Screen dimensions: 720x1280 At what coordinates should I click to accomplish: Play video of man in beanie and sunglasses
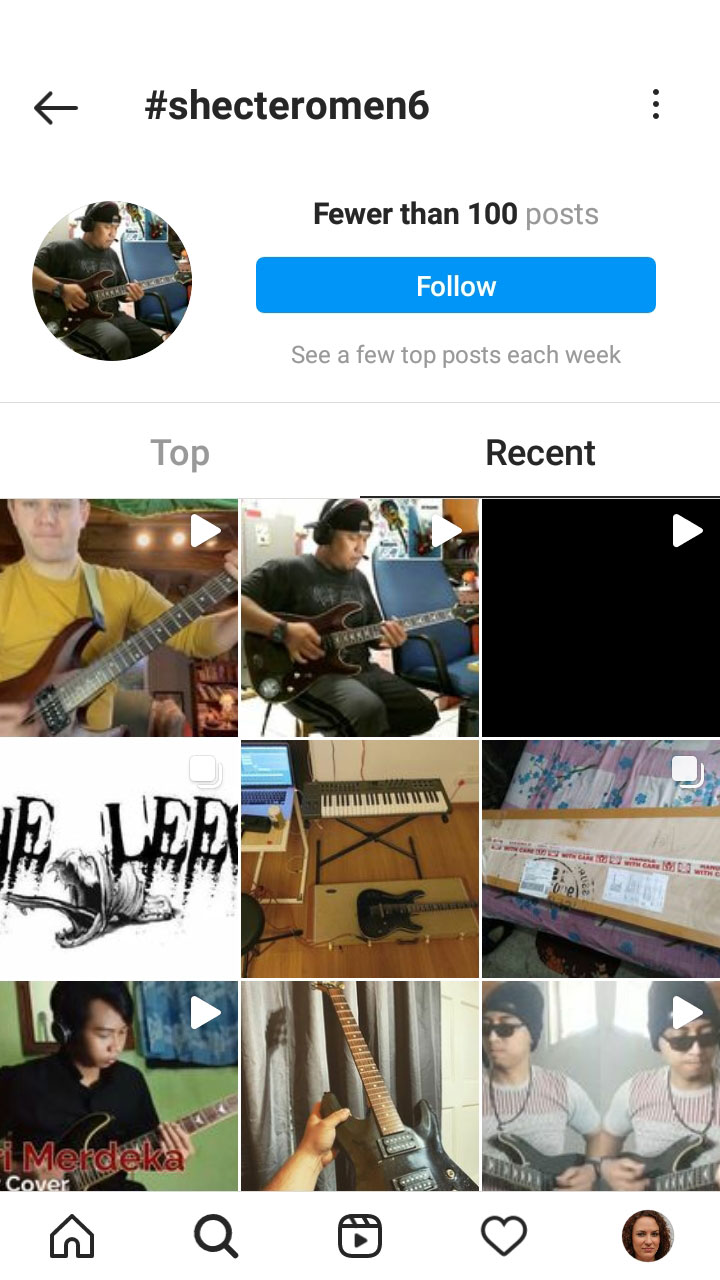pyautogui.click(x=600, y=1085)
